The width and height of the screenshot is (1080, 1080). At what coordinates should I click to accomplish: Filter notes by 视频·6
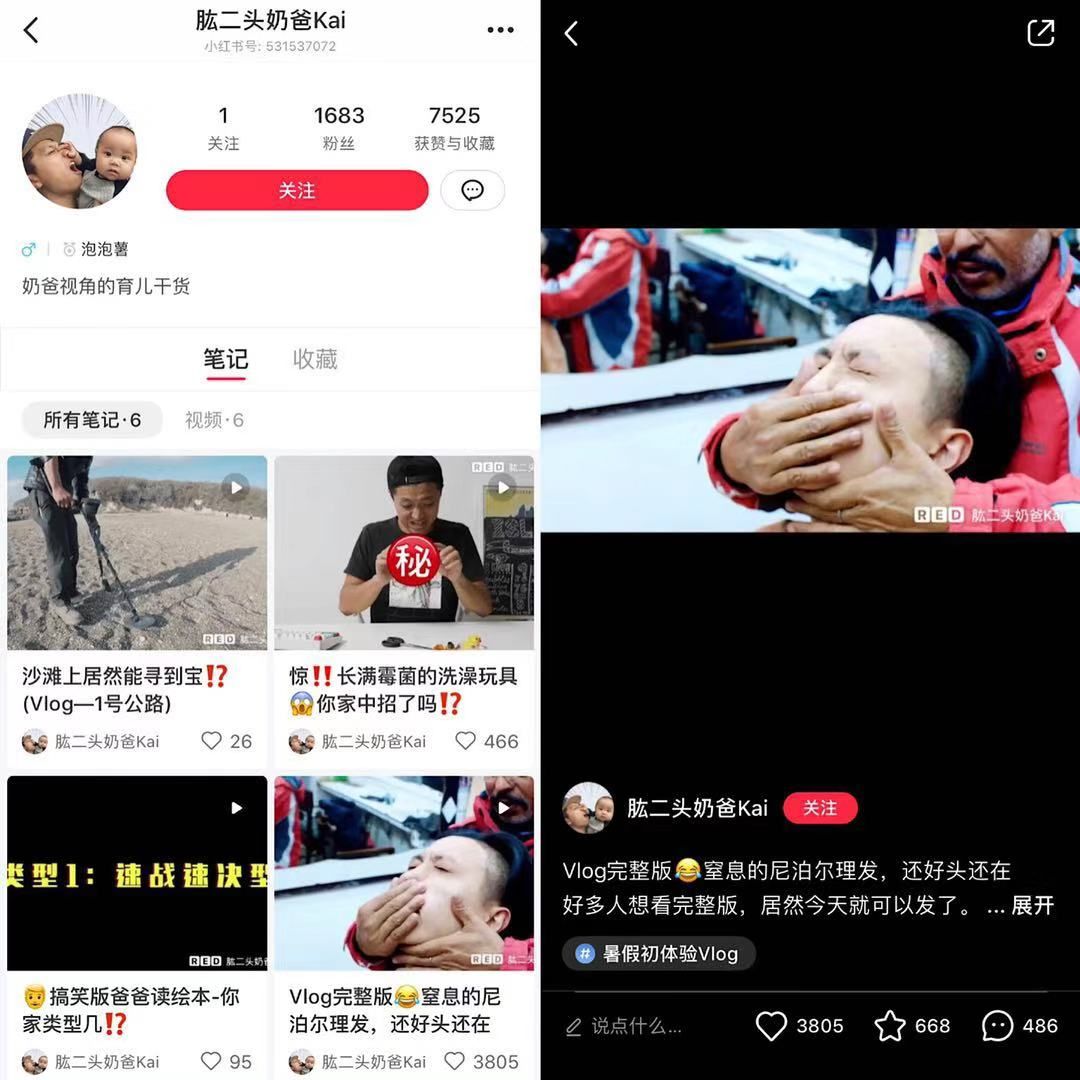coord(214,420)
